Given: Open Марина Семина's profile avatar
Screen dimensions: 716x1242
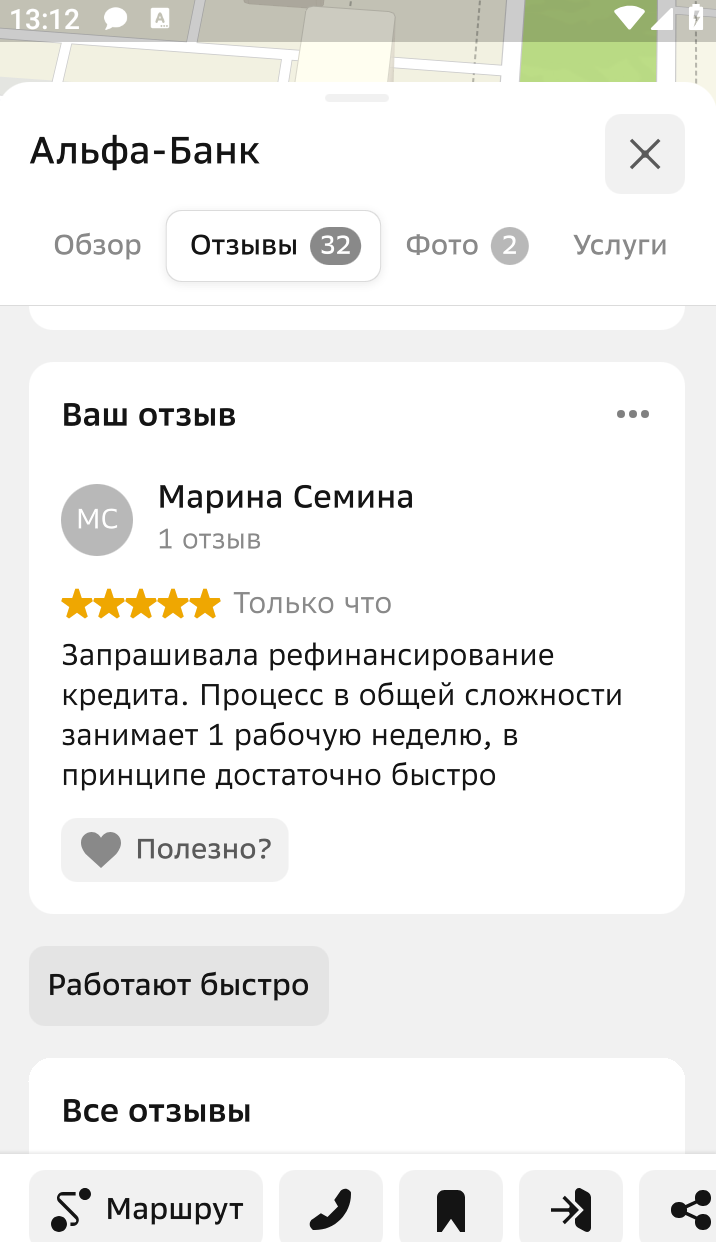Looking at the screenshot, I should 97,519.
